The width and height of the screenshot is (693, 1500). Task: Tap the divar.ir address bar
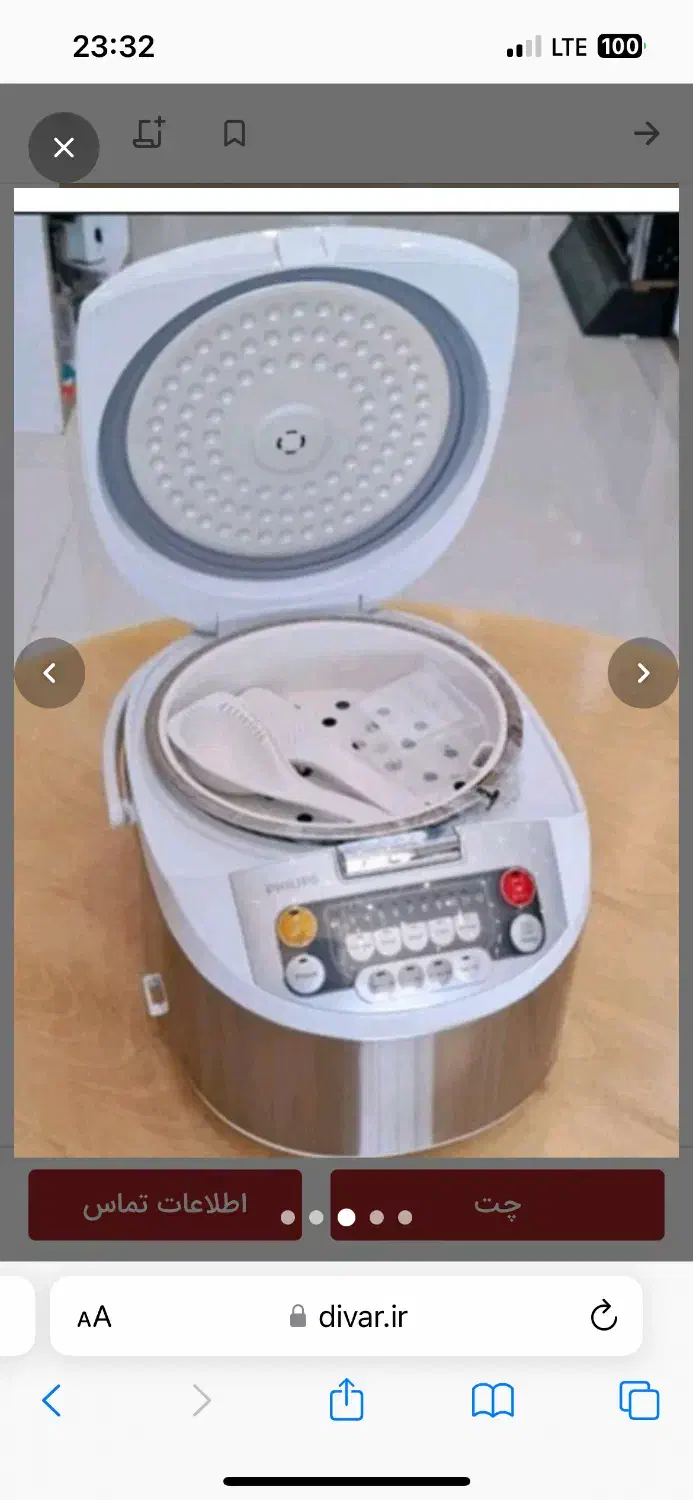pos(350,1316)
